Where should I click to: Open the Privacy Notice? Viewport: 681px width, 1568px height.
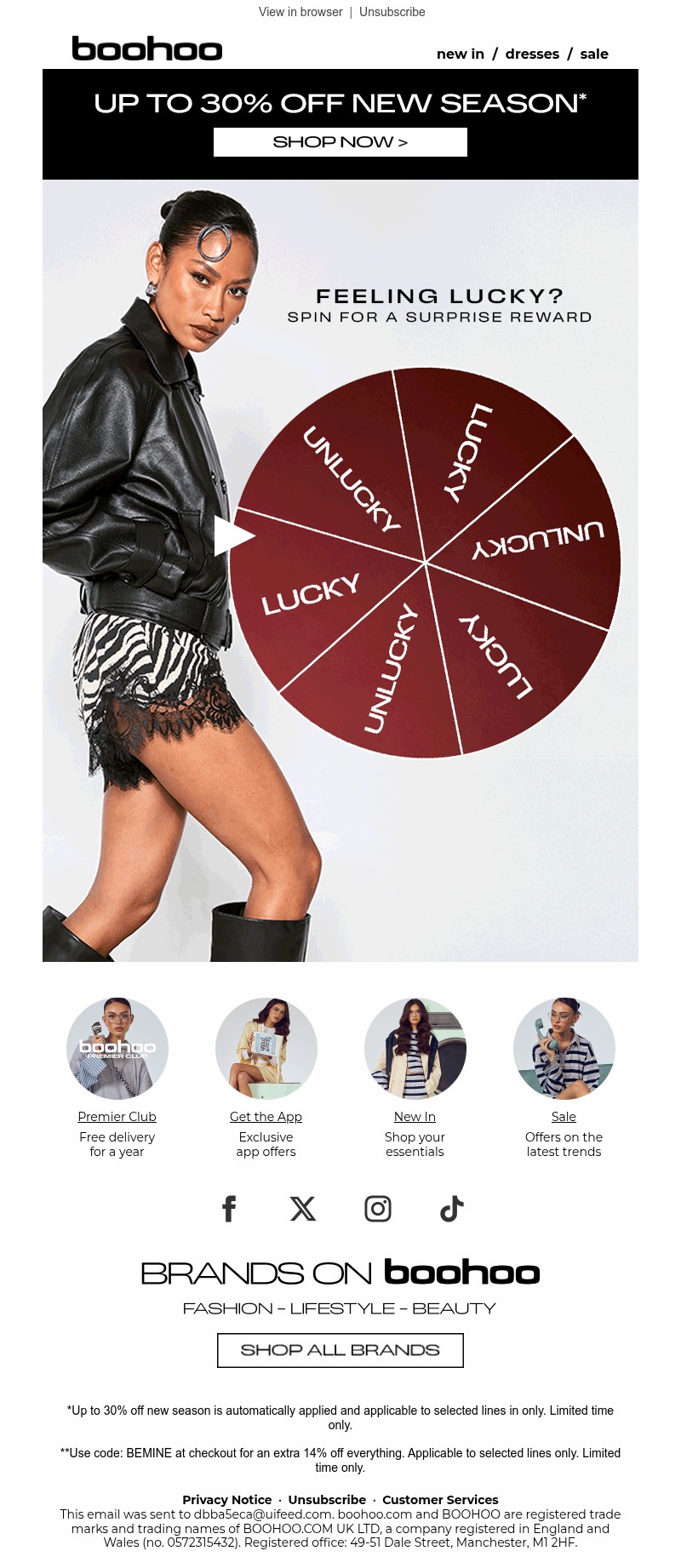(x=227, y=1500)
